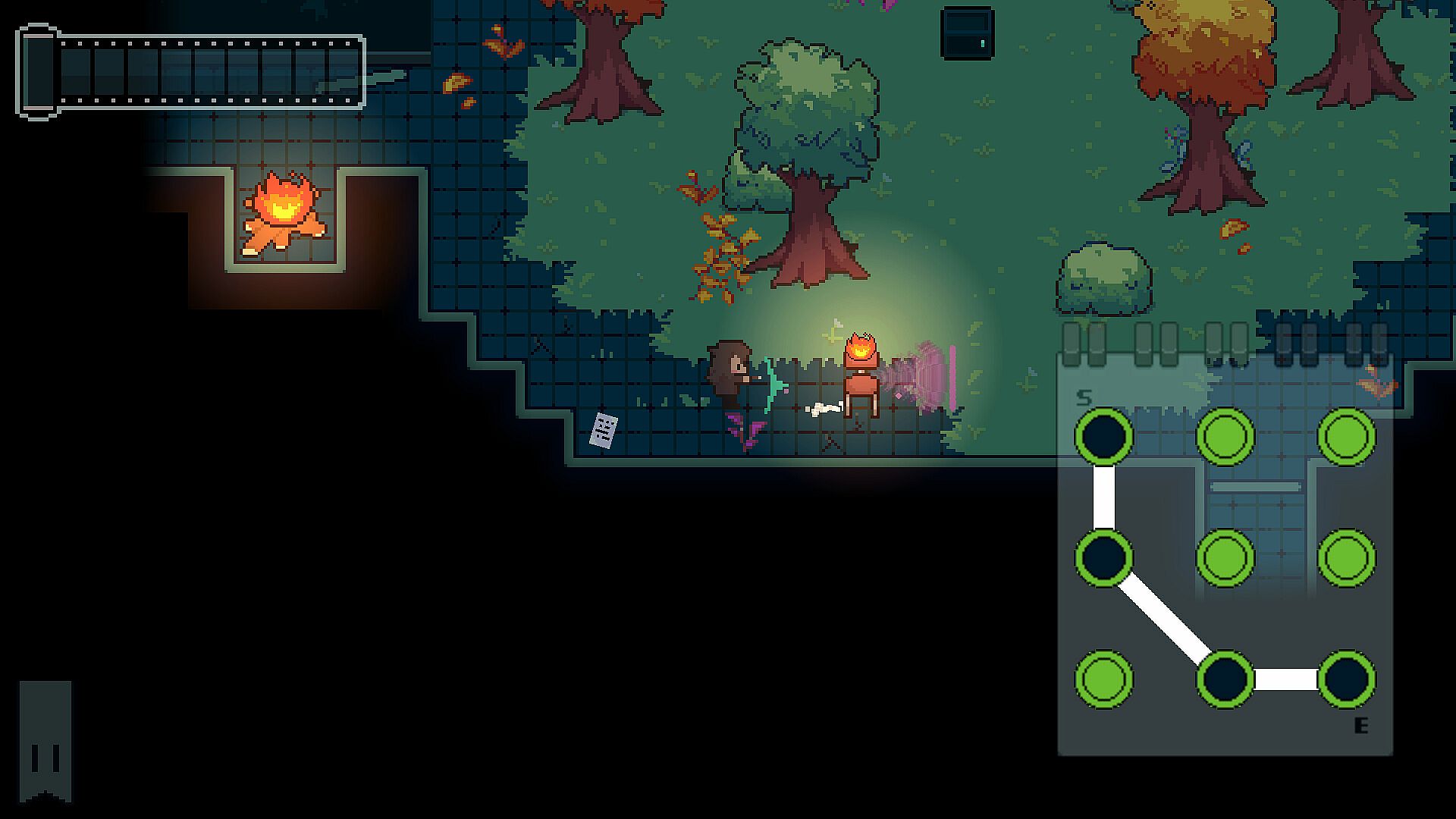The image size is (1456, 819).
Task: Tap the dark middle-left pattern node
Action: point(1103,558)
